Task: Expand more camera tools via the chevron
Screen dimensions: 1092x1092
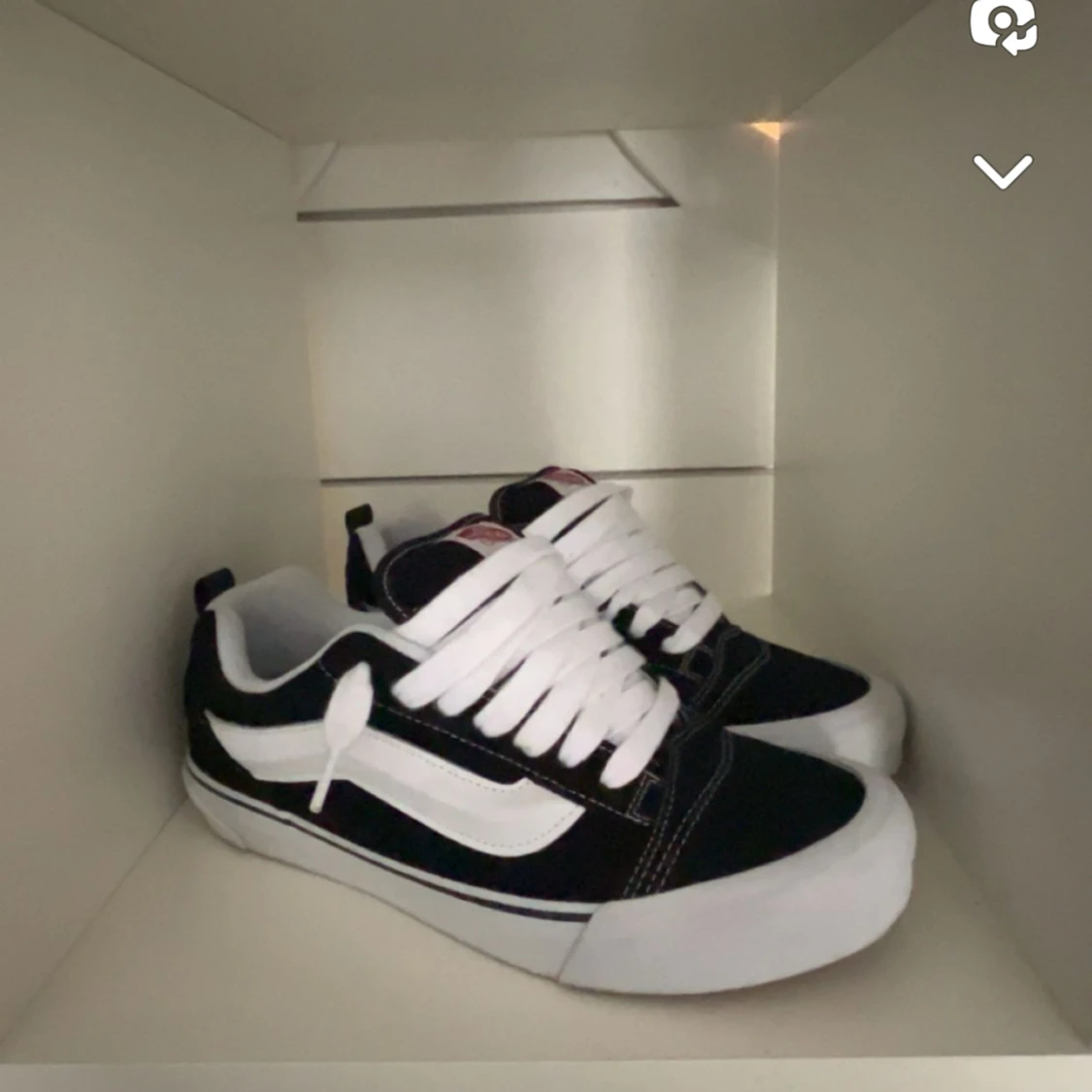Action: tap(1002, 172)
